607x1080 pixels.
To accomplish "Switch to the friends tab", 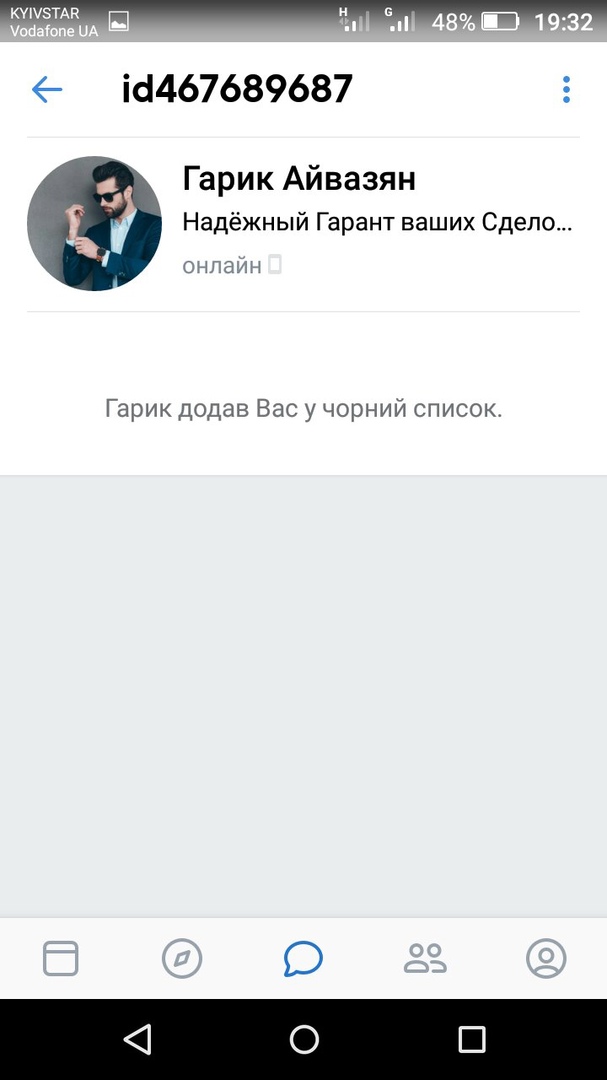I will [x=425, y=959].
